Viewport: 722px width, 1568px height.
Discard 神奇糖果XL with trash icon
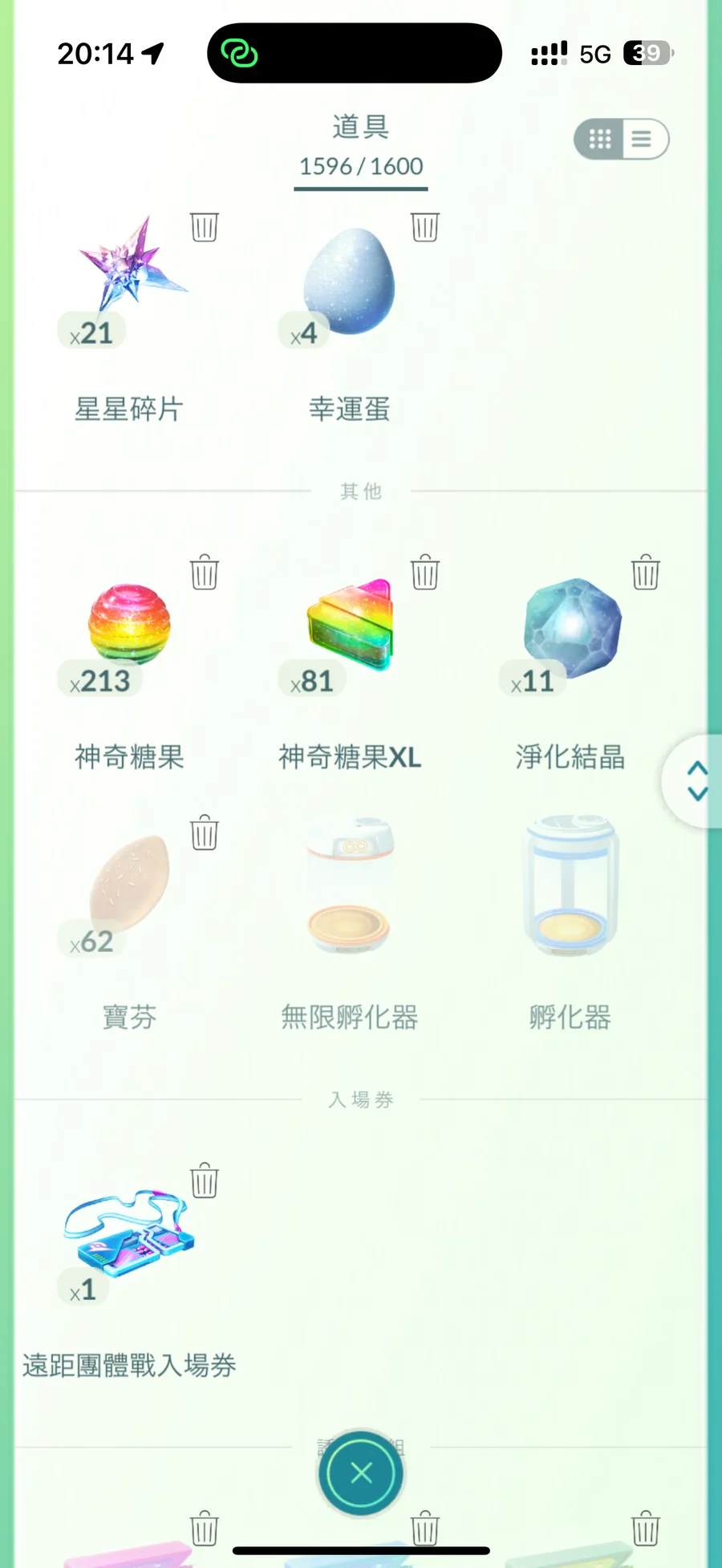click(425, 573)
